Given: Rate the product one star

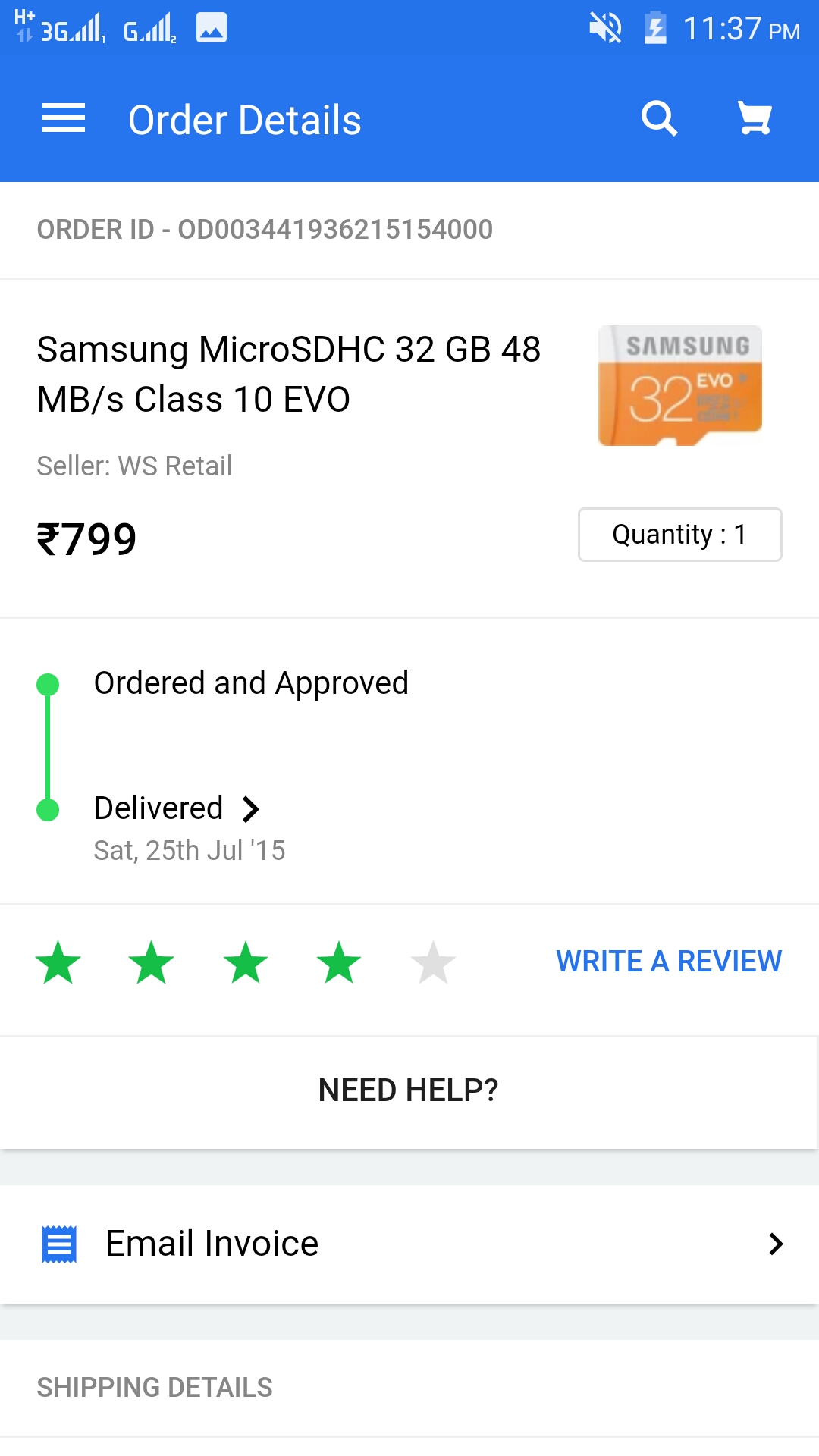Looking at the screenshot, I should pyautogui.click(x=58, y=963).
